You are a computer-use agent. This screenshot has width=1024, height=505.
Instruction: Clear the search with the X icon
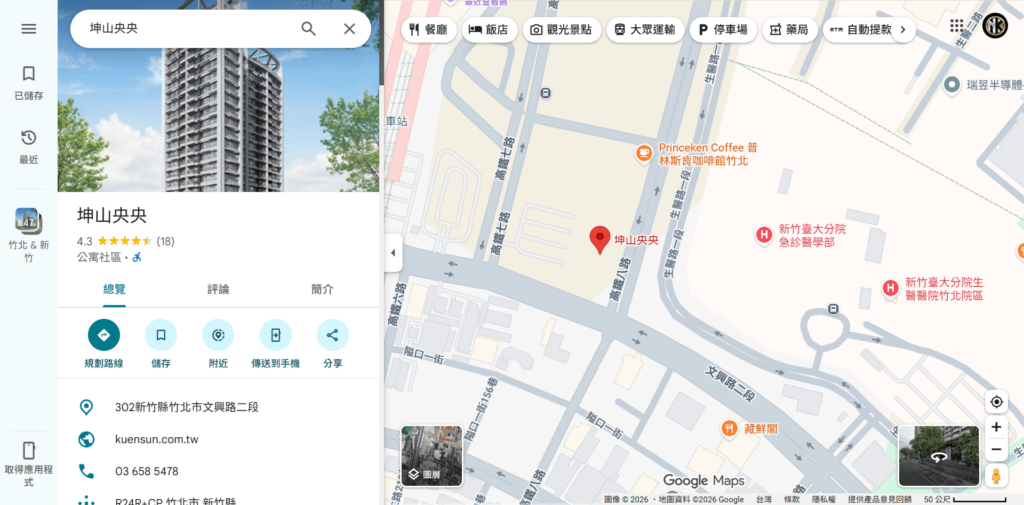[349, 29]
